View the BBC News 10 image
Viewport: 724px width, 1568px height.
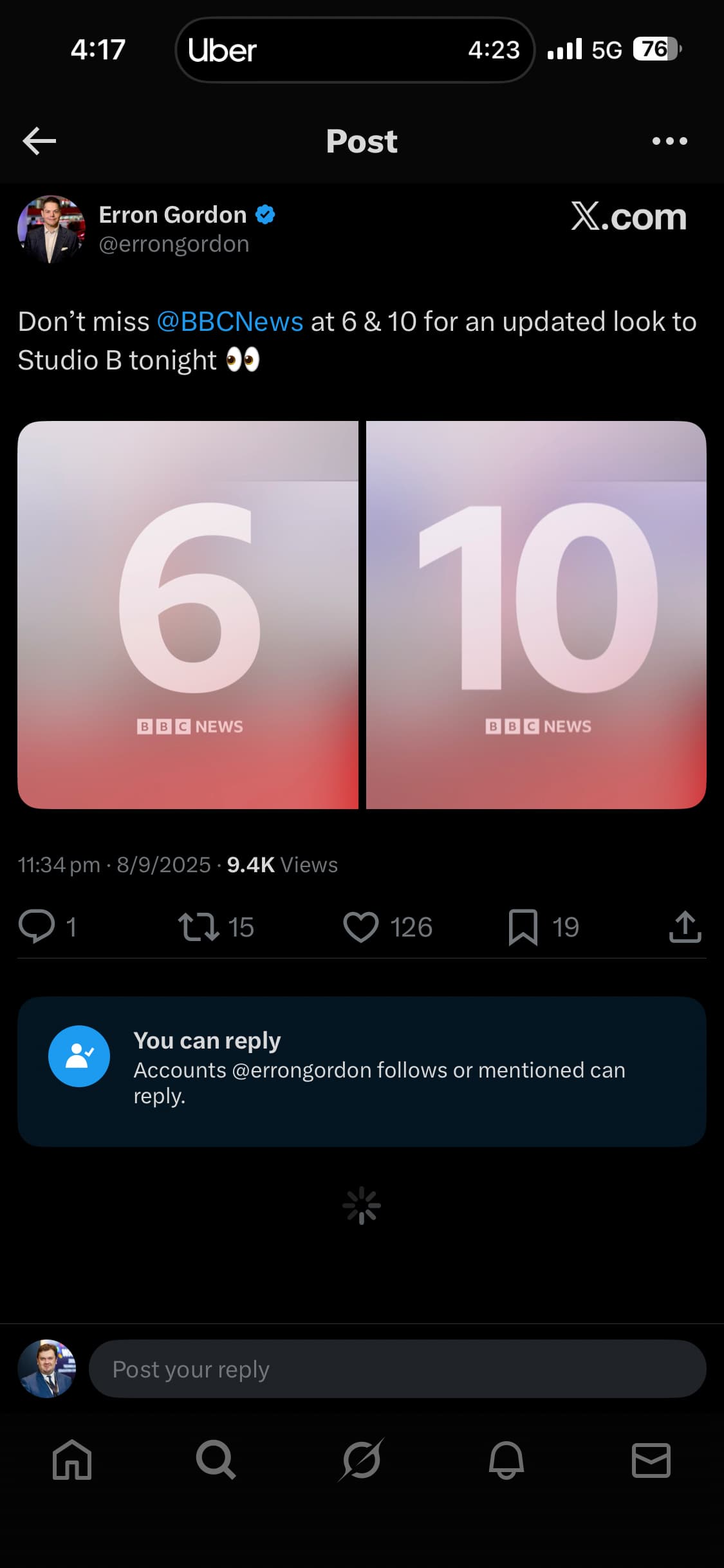point(536,615)
